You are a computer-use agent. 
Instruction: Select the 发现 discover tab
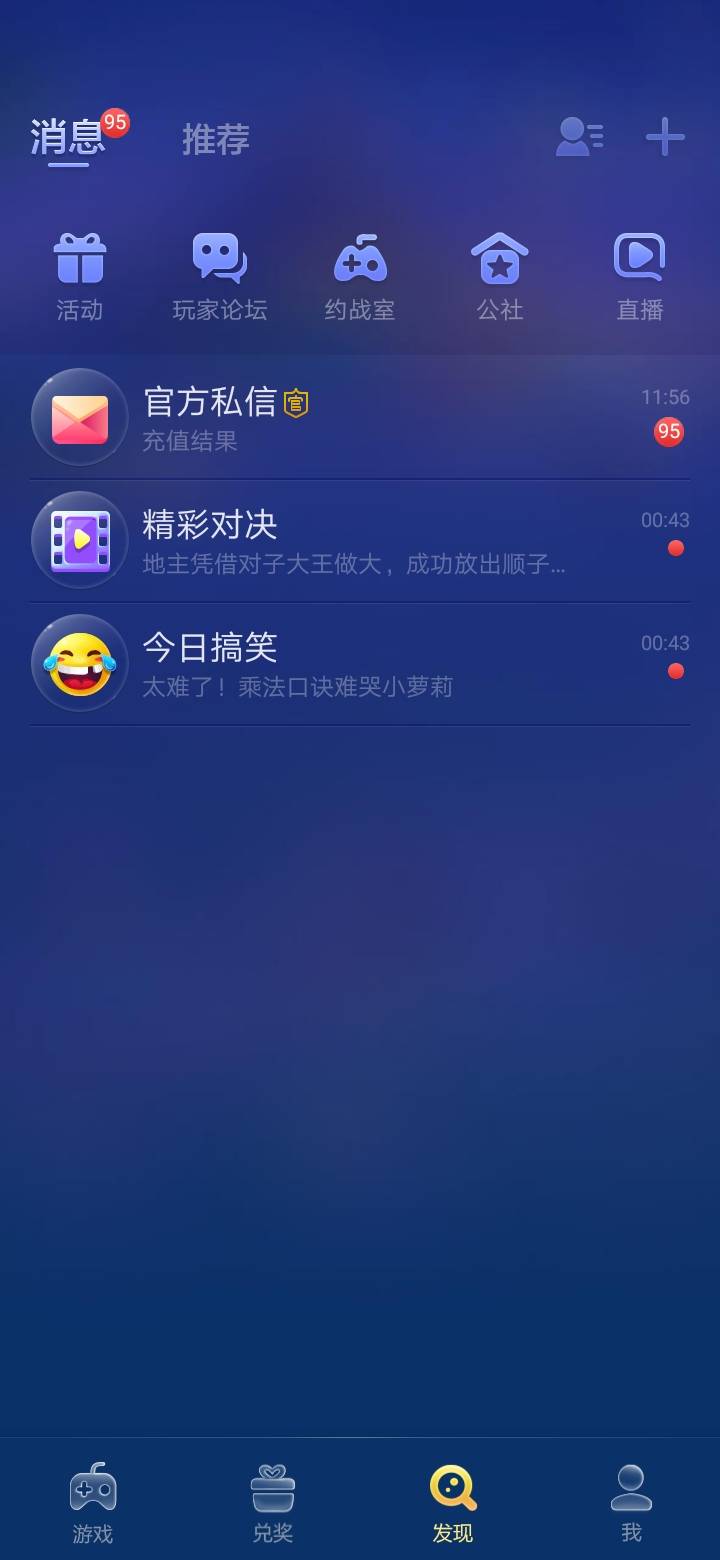(453, 1500)
